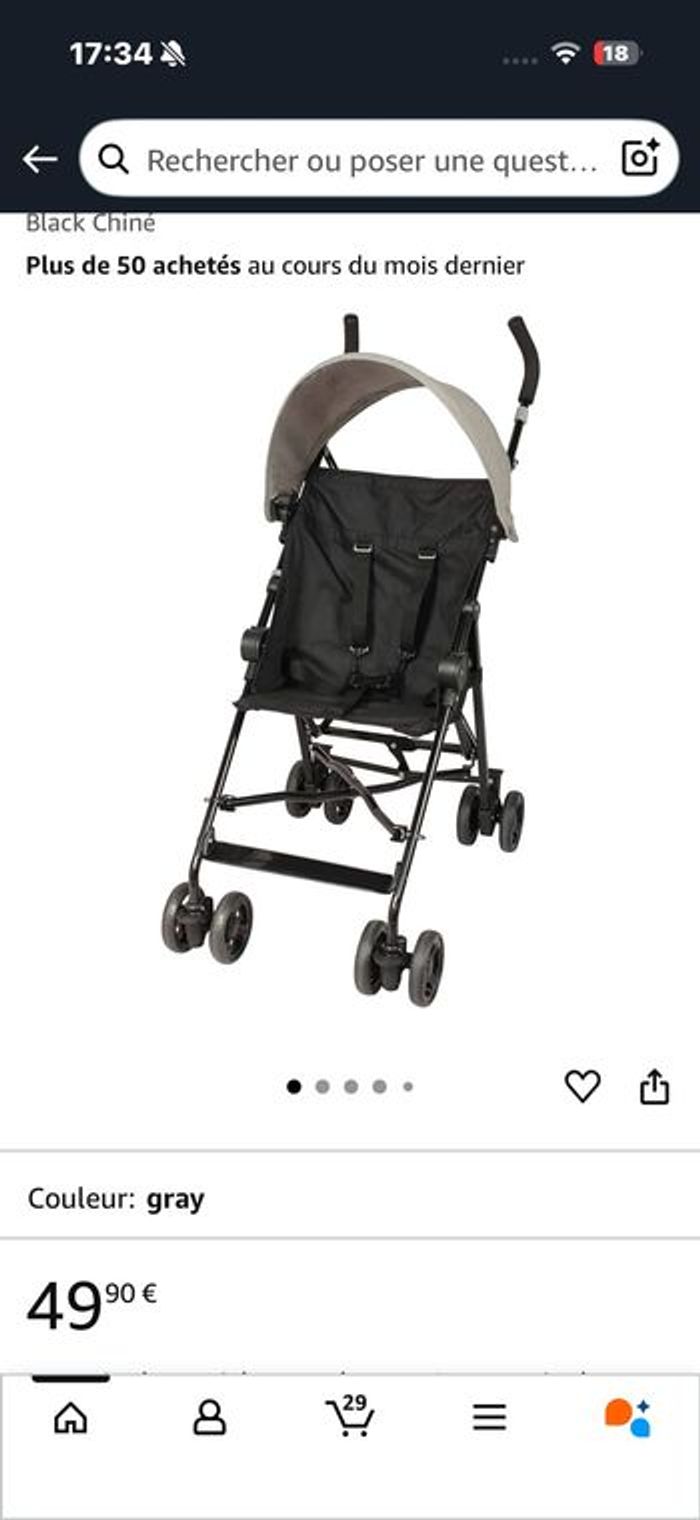Open the hamburger menu tab
The image size is (700, 1520).
click(489, 1417)
